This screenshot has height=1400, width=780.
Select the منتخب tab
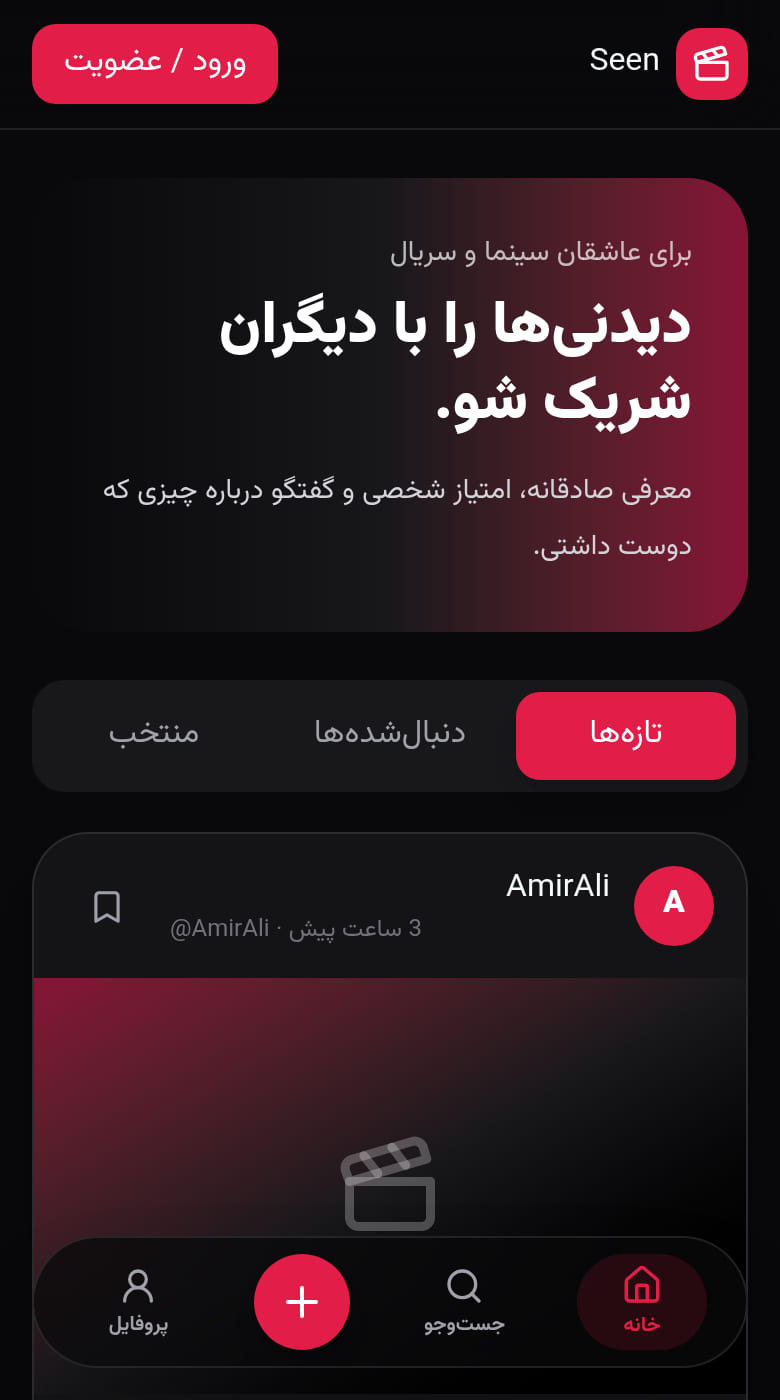(154, 736)
